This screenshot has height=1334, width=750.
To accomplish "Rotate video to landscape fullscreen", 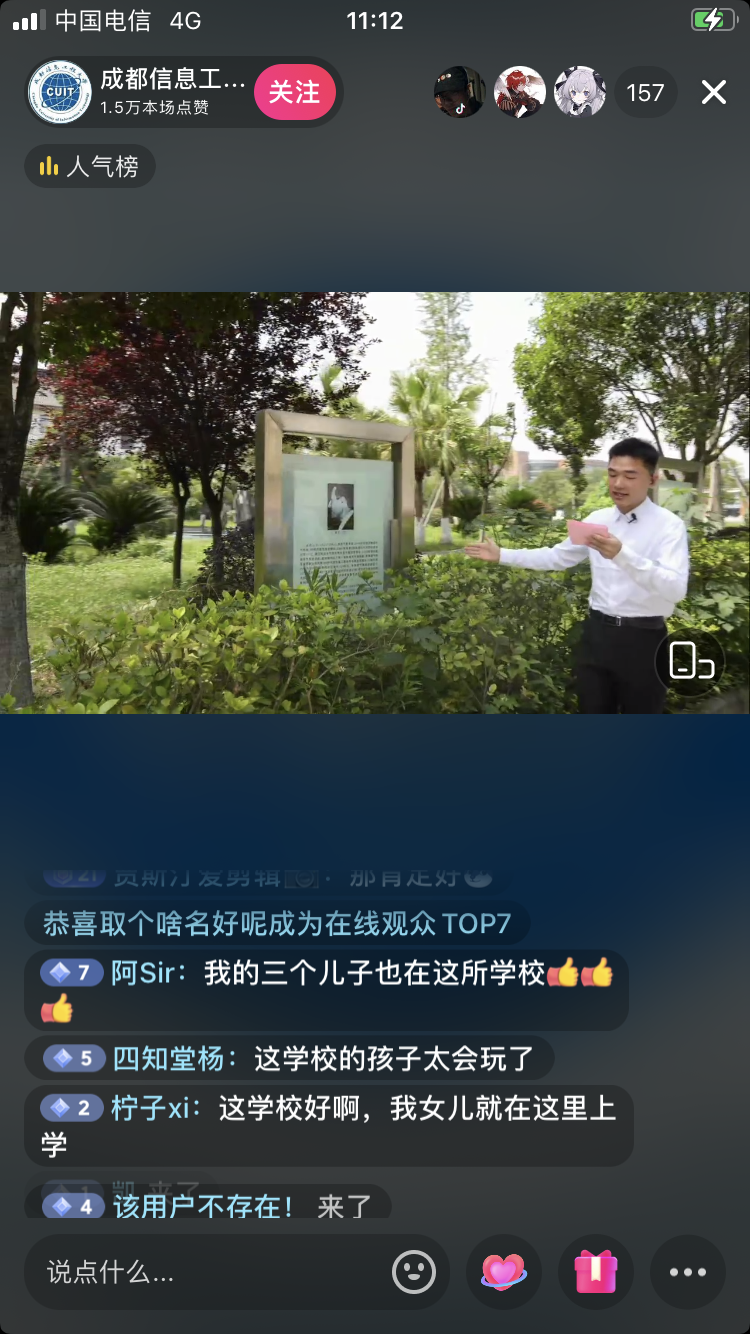I will [690, 661].
